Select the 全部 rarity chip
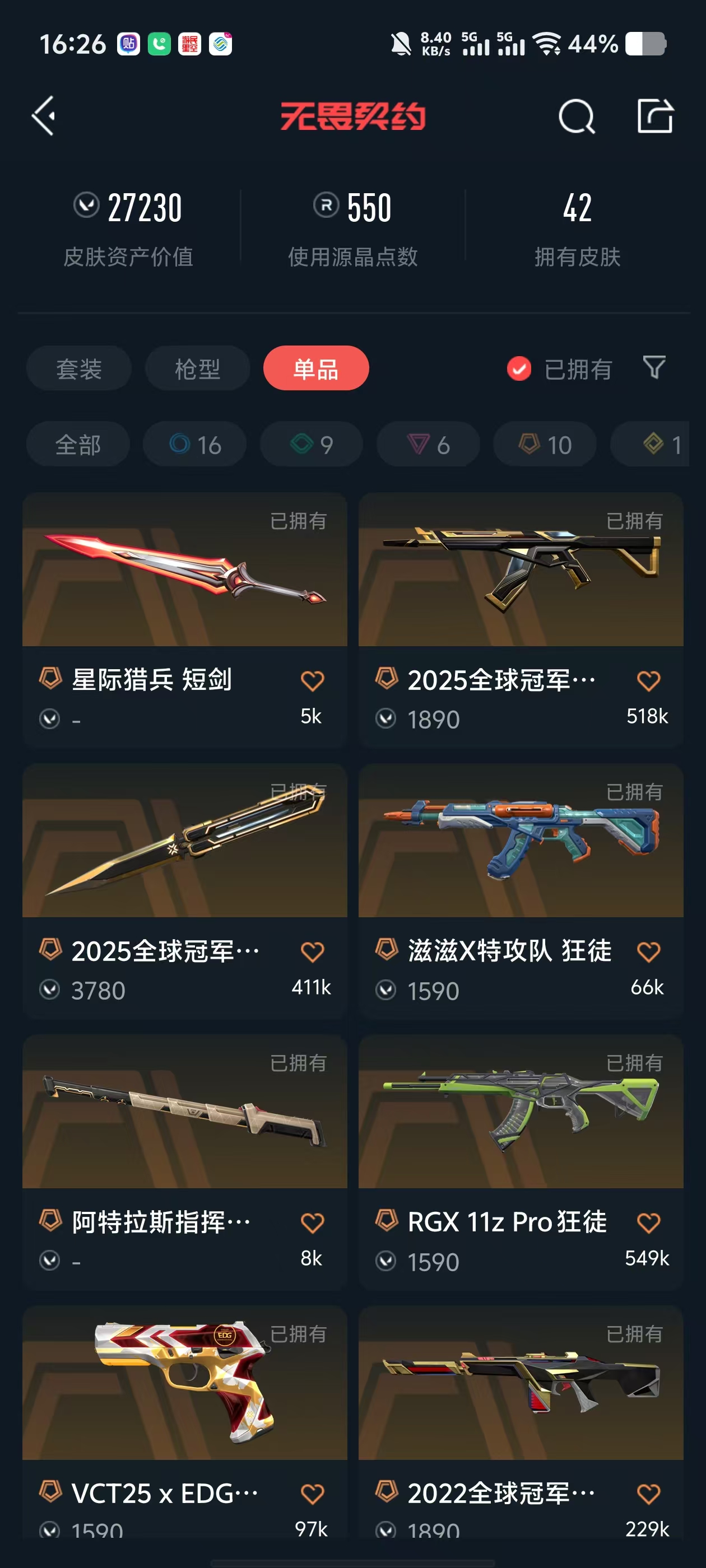The image size is (706, 1568). tap(78, 444)
